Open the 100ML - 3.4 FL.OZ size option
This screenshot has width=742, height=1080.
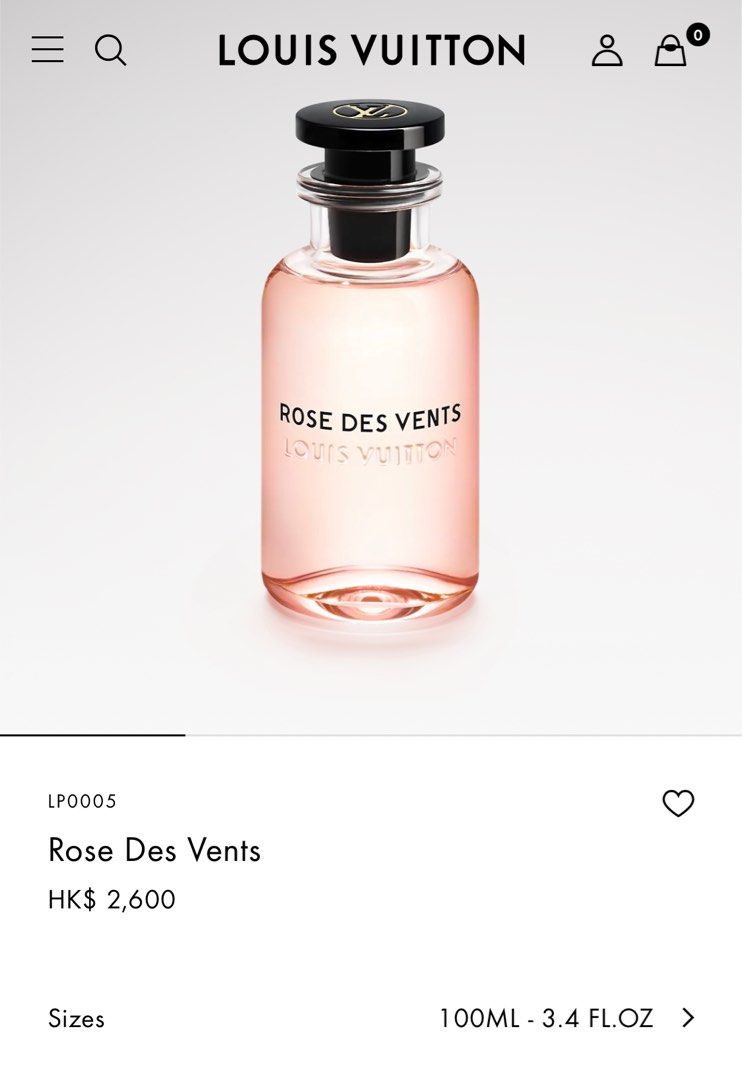[x=546, y=1018]
